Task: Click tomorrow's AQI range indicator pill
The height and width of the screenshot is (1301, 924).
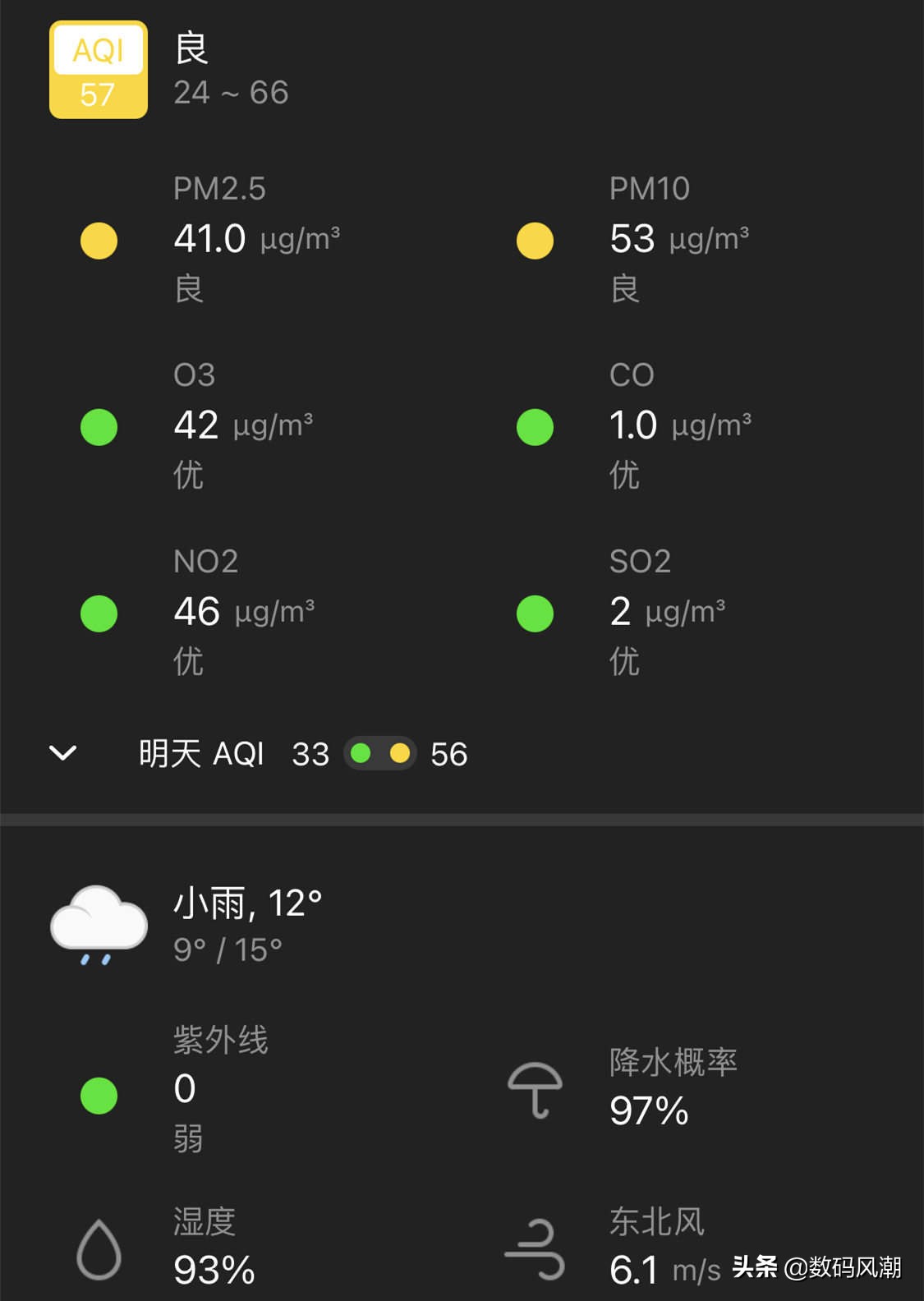Action: (379, 752)
